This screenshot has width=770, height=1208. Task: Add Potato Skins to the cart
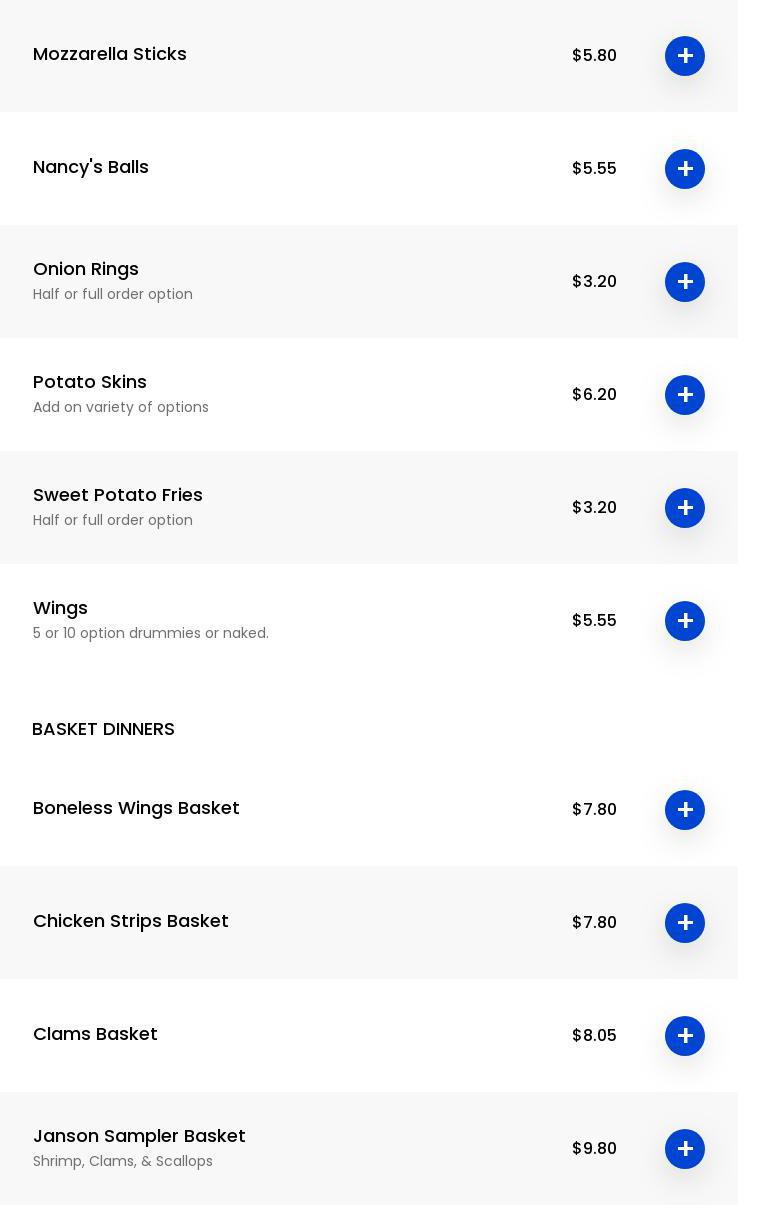pyautogui.click(x=685, y=395)
